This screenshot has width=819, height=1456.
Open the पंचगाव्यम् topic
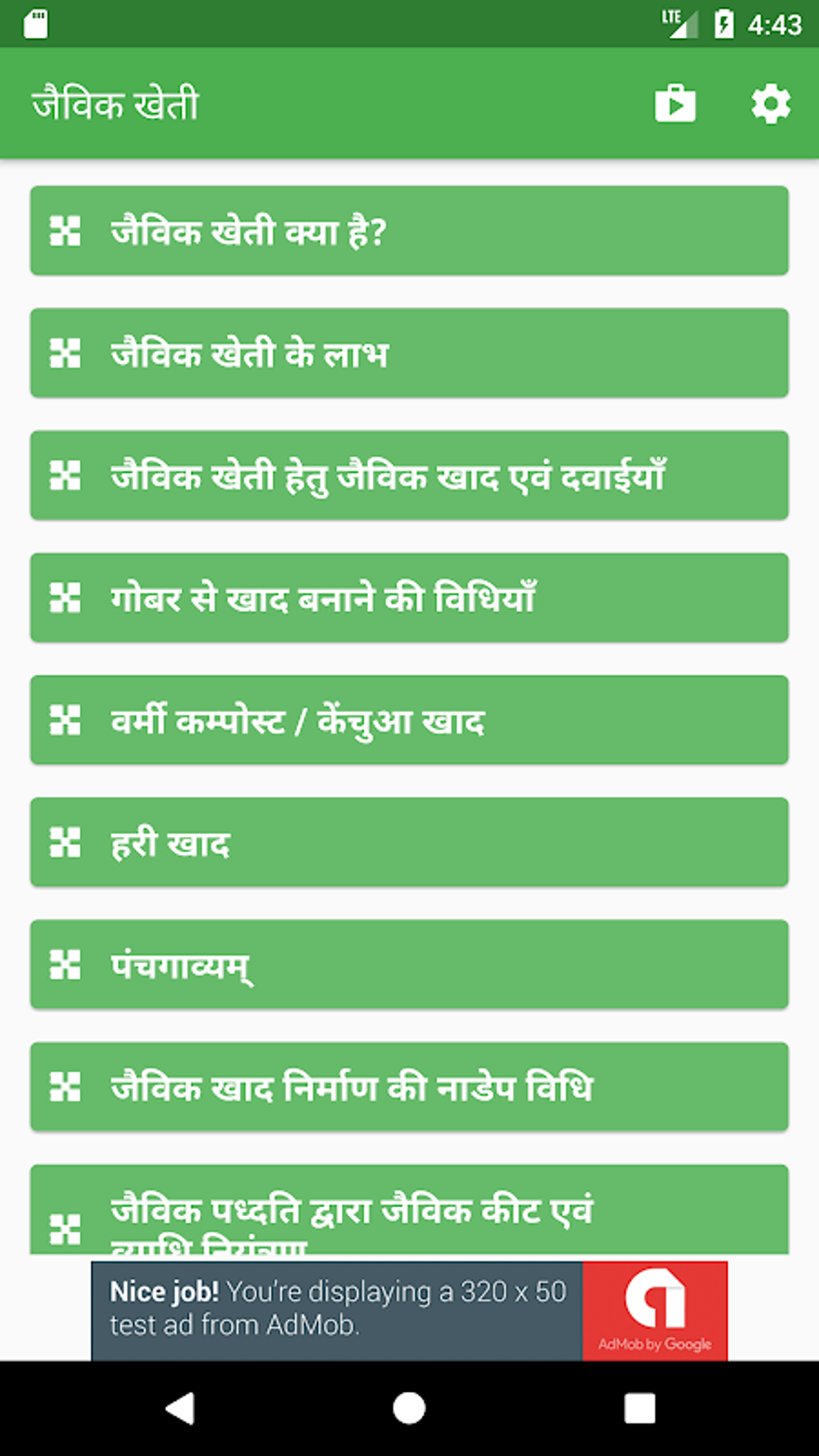click(x=409, y=965)
